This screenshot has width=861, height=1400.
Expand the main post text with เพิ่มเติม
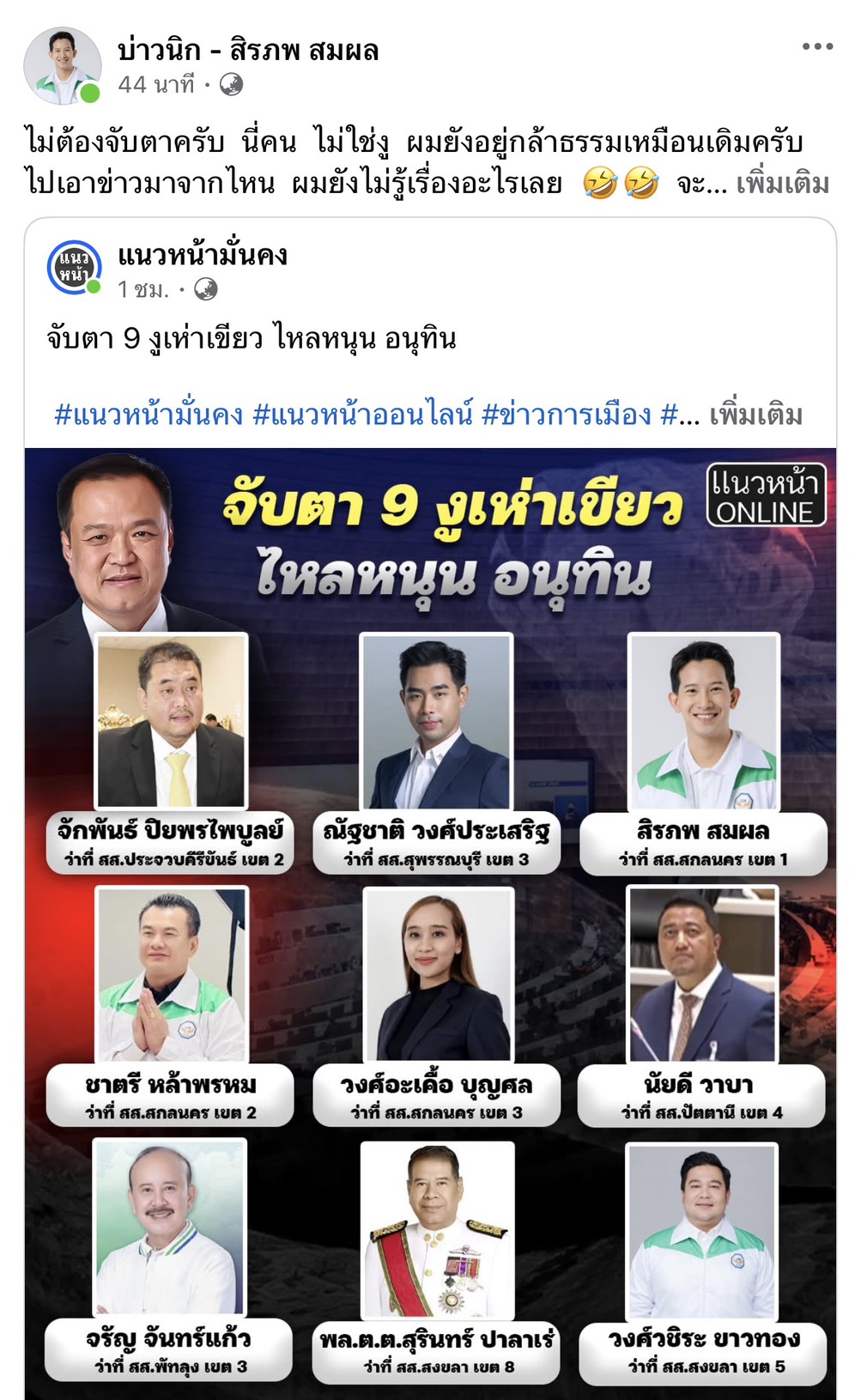click(782, 184)
